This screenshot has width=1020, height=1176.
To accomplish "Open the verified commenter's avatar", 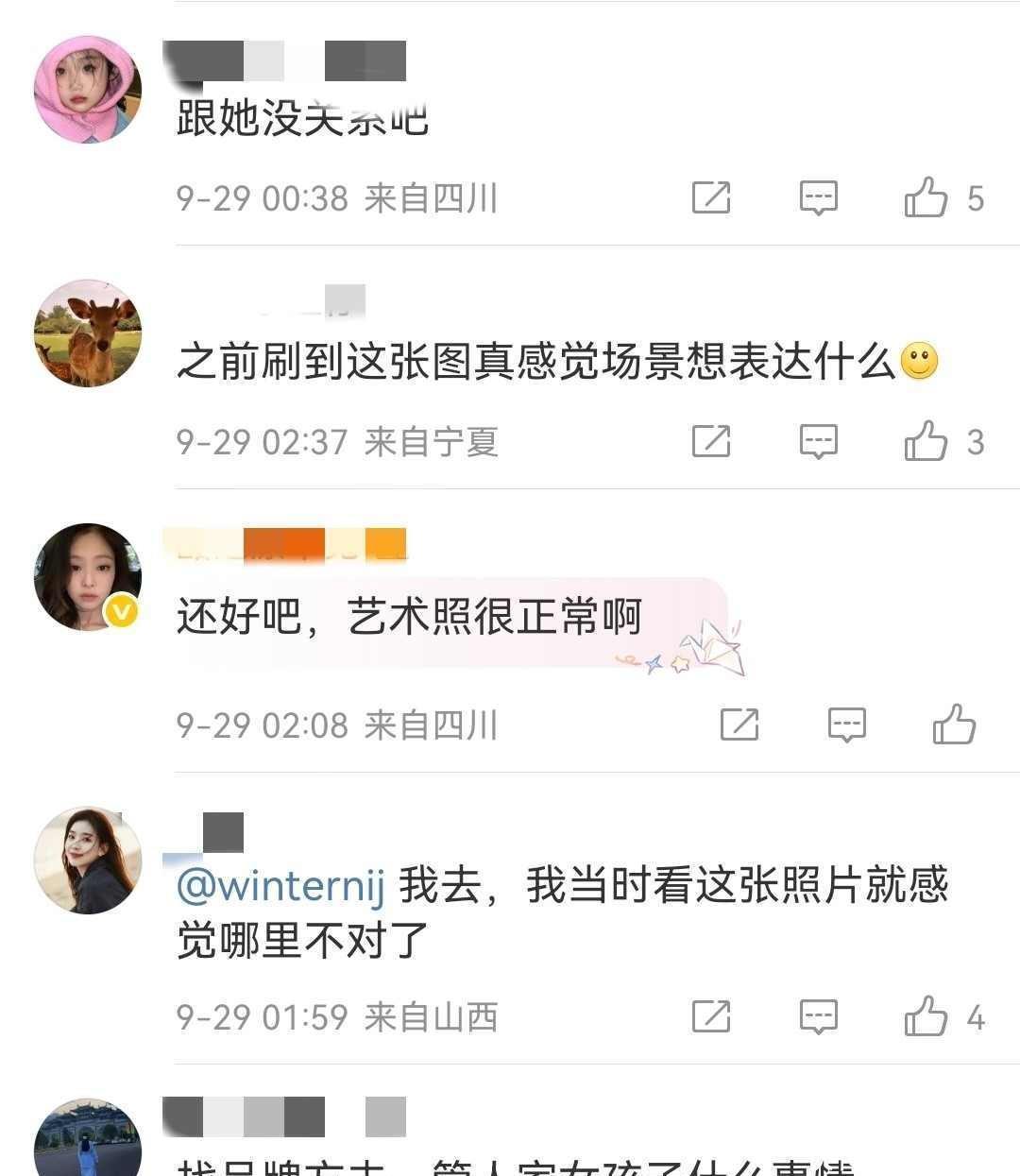I will (88, 577).
